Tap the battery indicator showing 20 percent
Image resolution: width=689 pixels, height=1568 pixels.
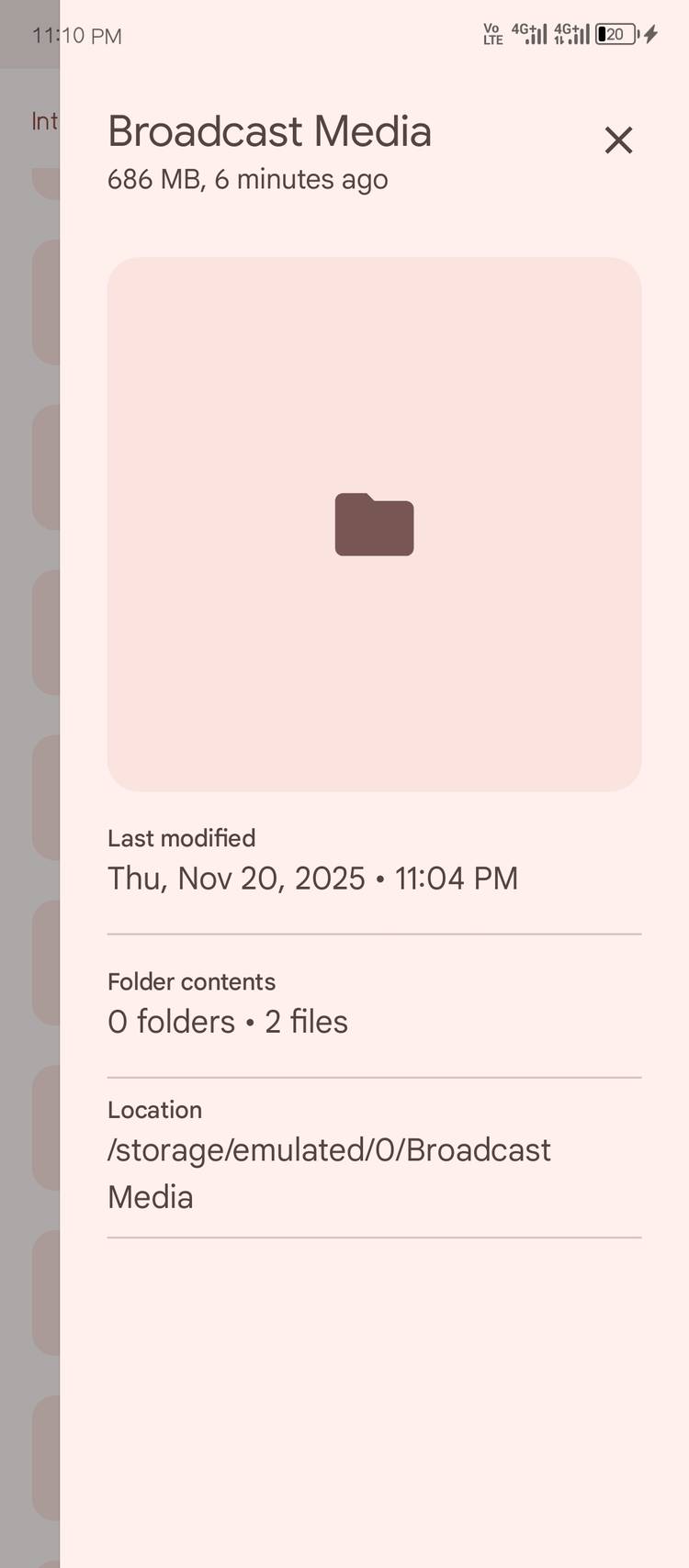(615, 34)
